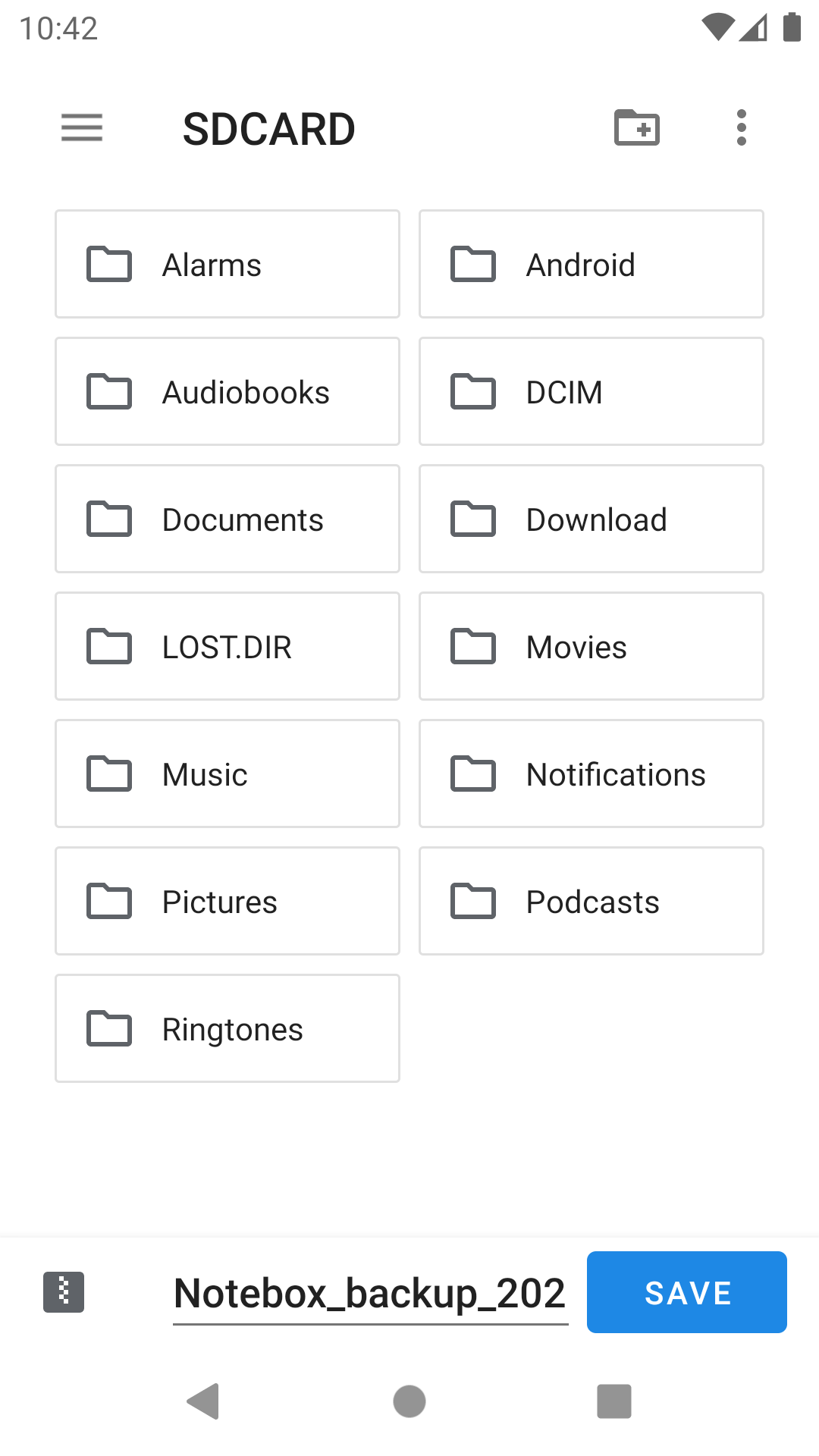
Task: Create a new folder
Action: coord(635,127)
